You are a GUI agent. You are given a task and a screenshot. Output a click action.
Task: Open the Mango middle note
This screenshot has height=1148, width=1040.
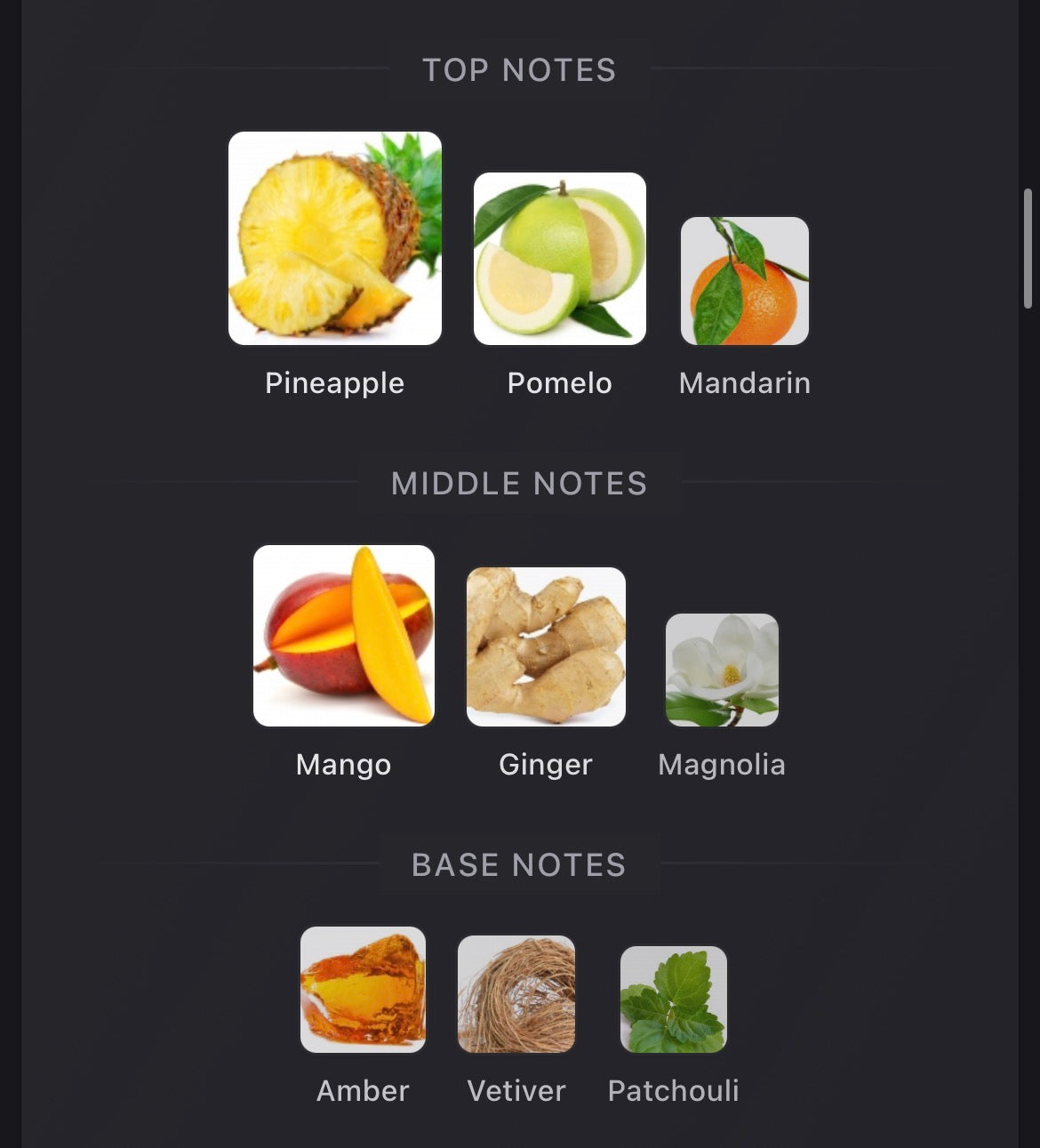pos(344,636)
